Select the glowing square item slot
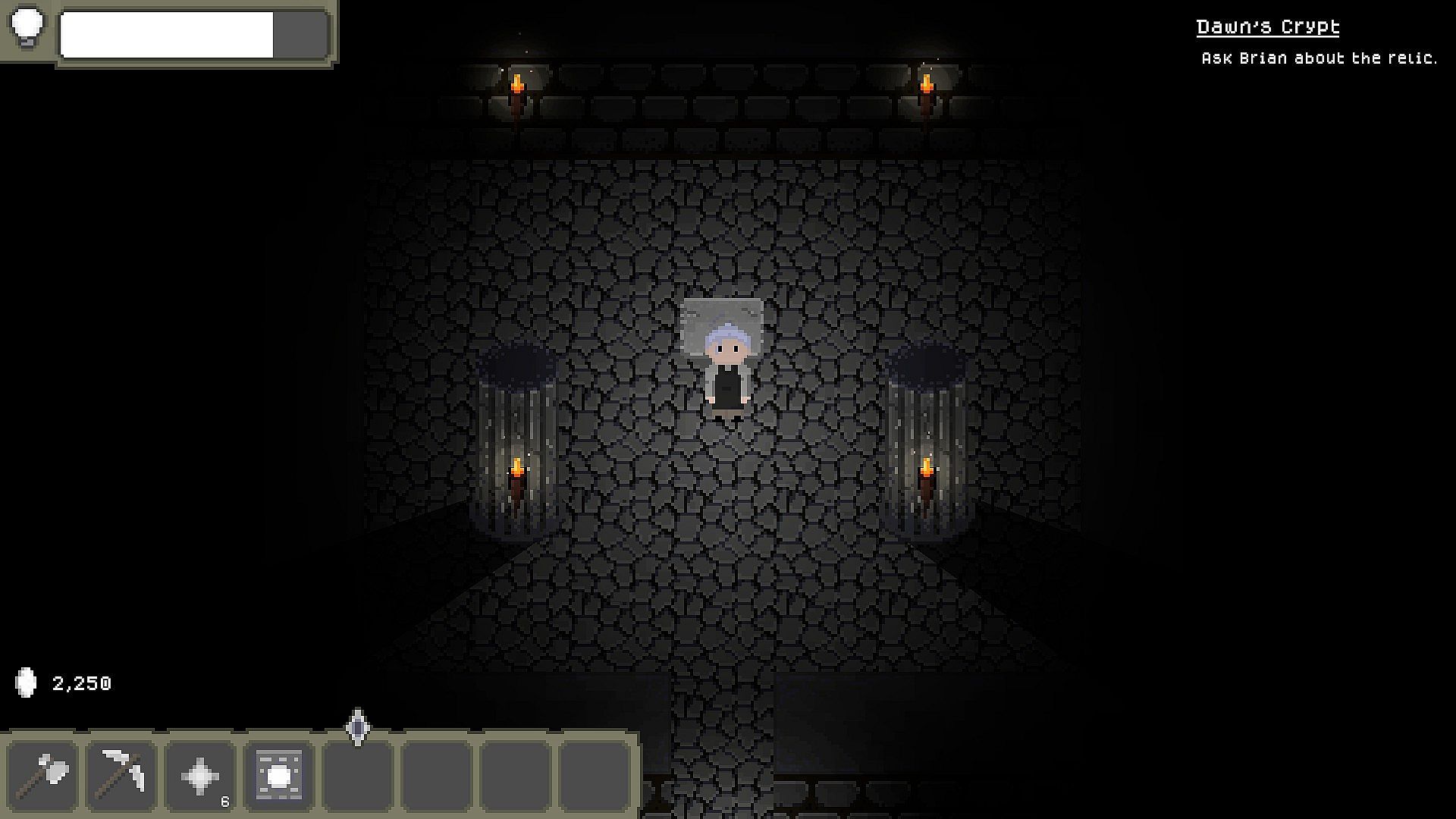Screen dimensions: 1456x819 [x=279, y=775]
